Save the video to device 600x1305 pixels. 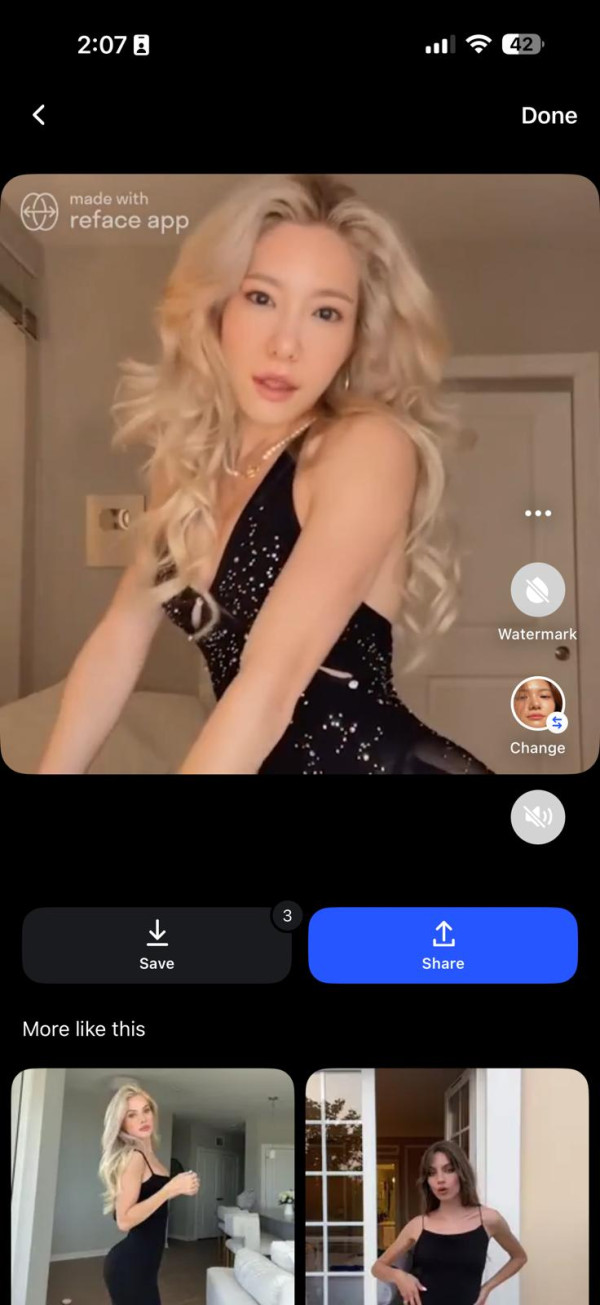point(157,945)
